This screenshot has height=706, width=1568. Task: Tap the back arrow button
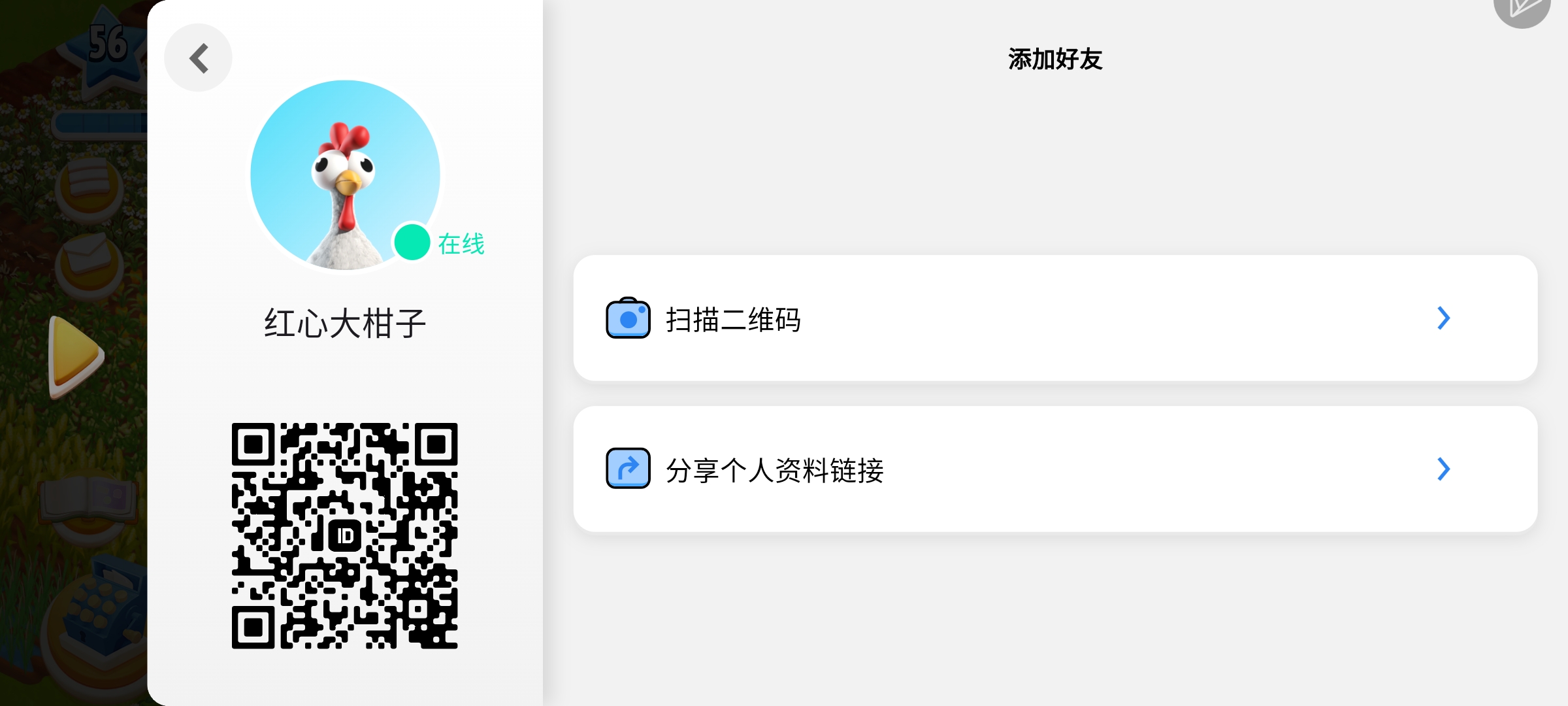pos(199,58)
